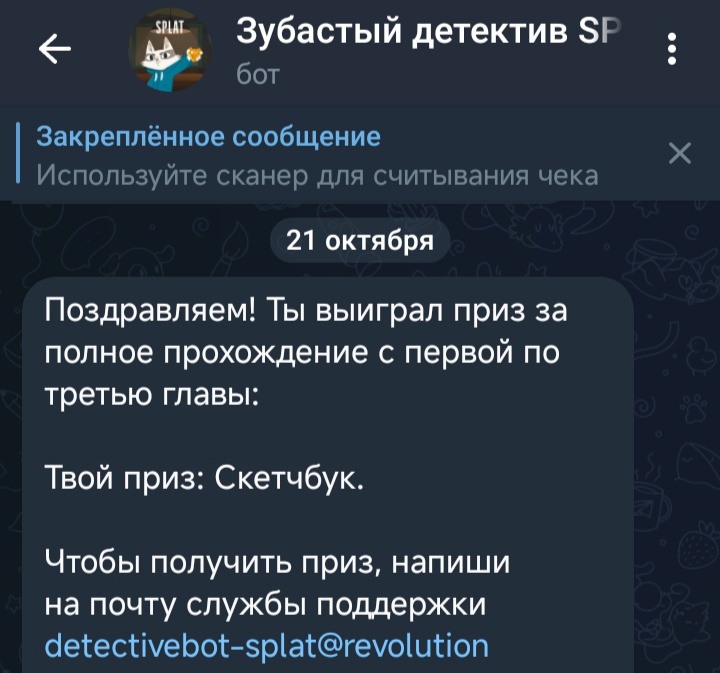Open the detectivebot-splat support email link
720x673 pixels.
pos(267,645)
